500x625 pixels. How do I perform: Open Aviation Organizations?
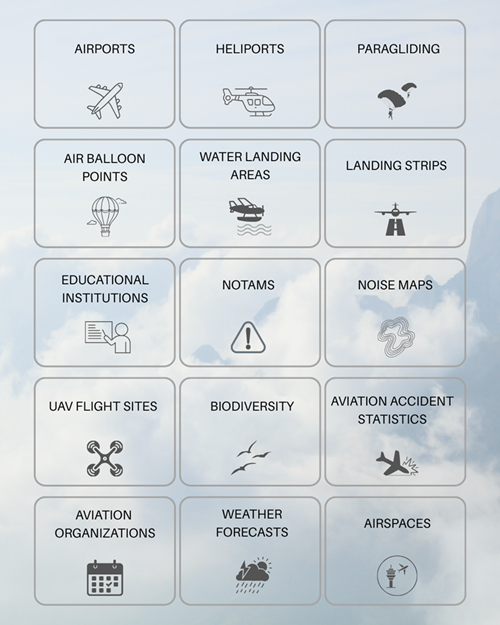click(104, 551)
